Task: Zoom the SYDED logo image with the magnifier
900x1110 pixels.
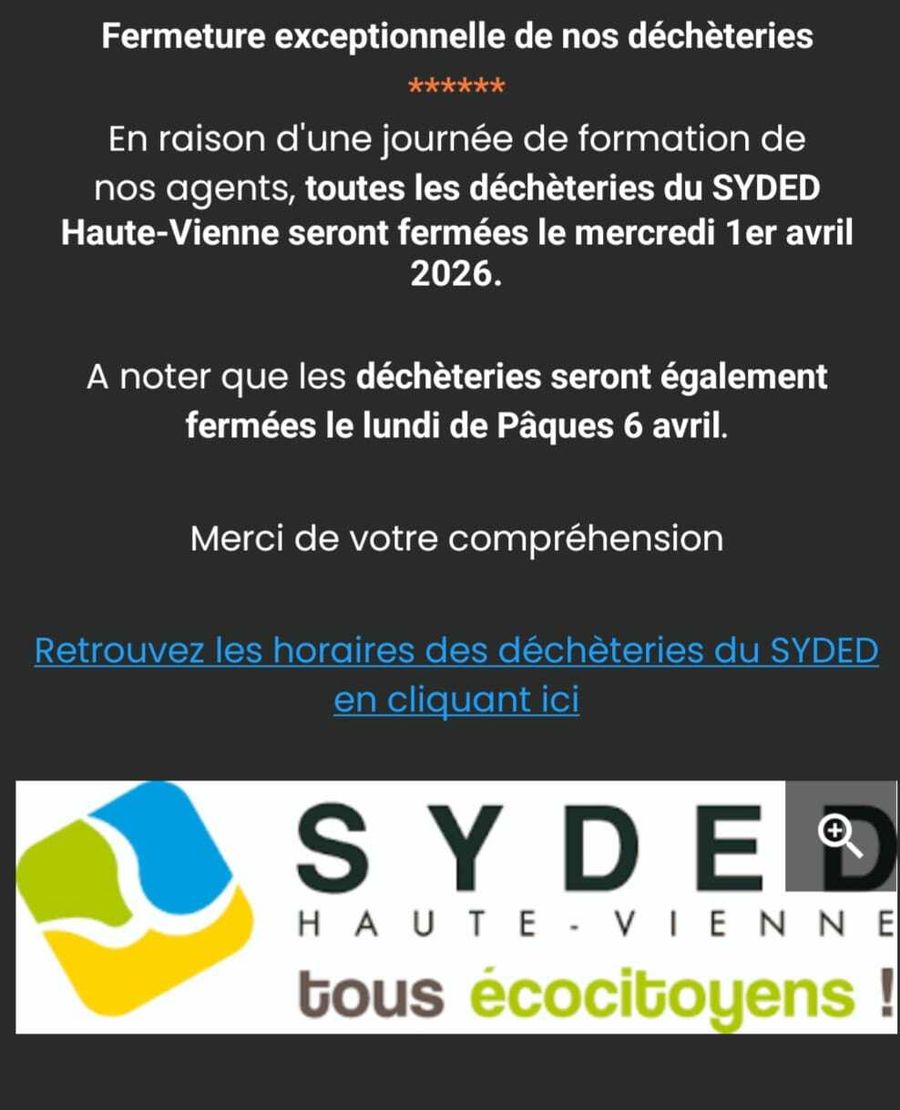Action: 839,835
